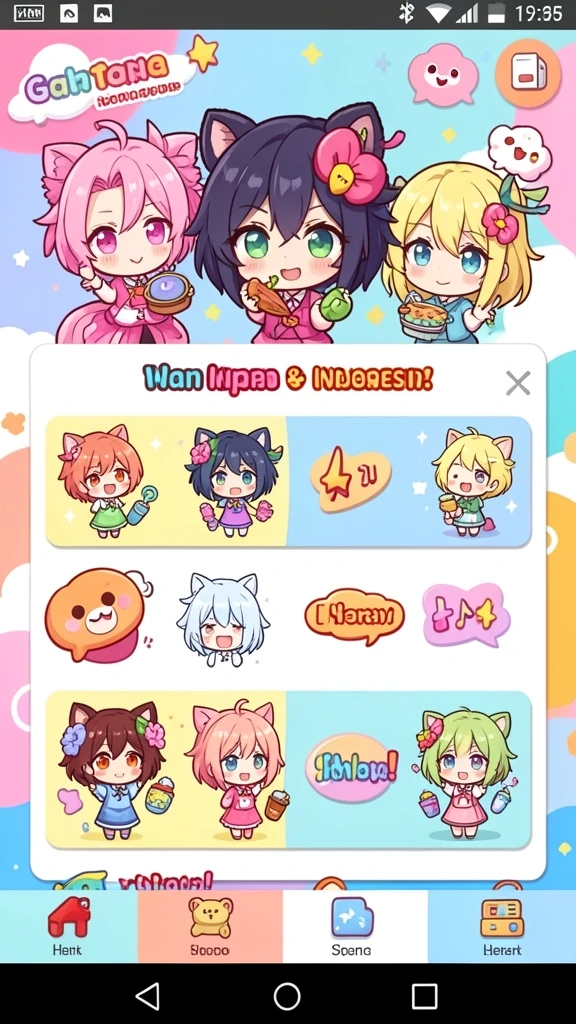Open the banner with orange-haired cat girl

(288, 481)
